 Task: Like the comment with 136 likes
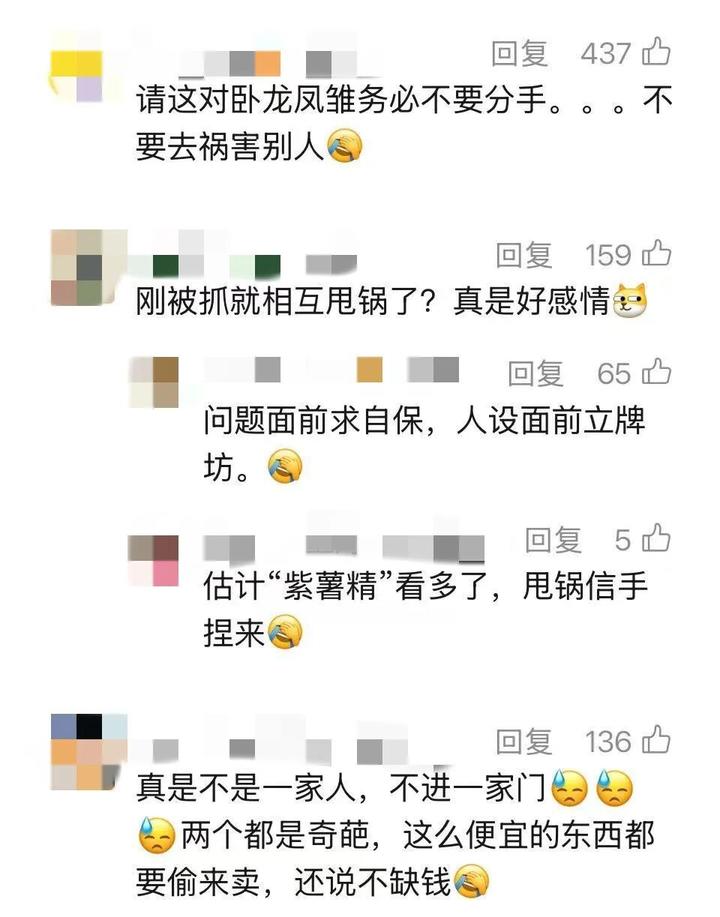point(656,742)
